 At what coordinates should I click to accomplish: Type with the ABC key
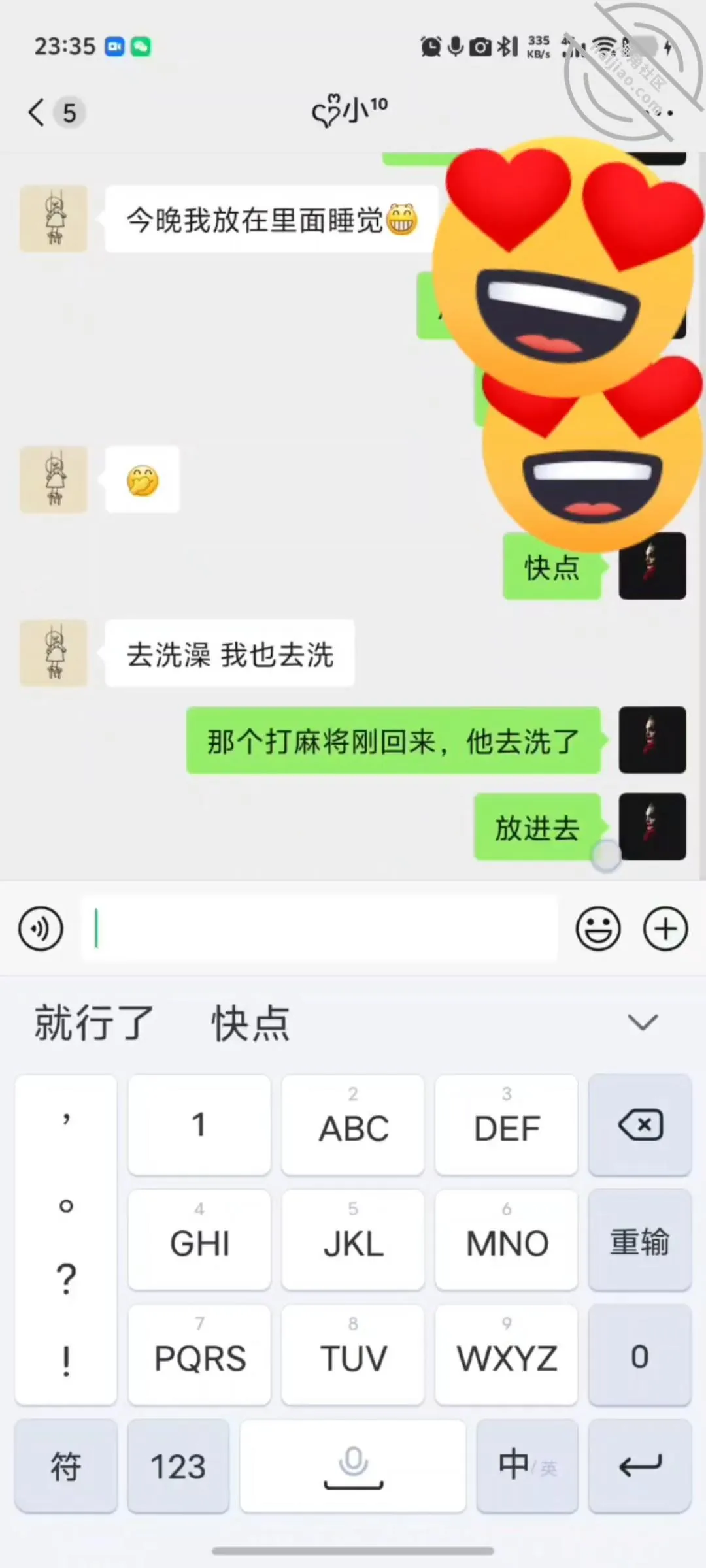[x=353, y=1124]
